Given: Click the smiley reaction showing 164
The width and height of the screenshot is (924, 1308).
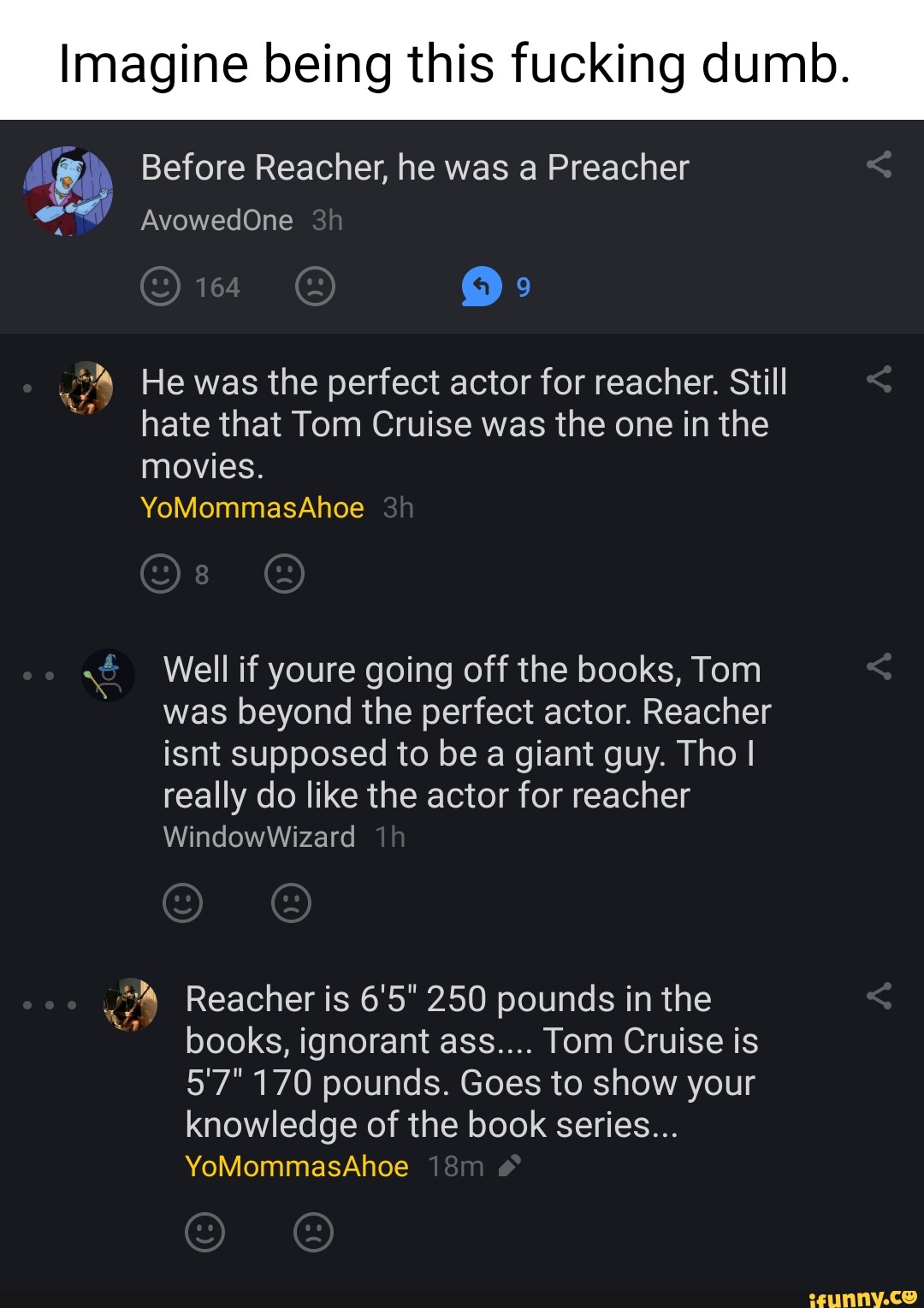Looking at the screenshot, I should click(x=162, y=287).
